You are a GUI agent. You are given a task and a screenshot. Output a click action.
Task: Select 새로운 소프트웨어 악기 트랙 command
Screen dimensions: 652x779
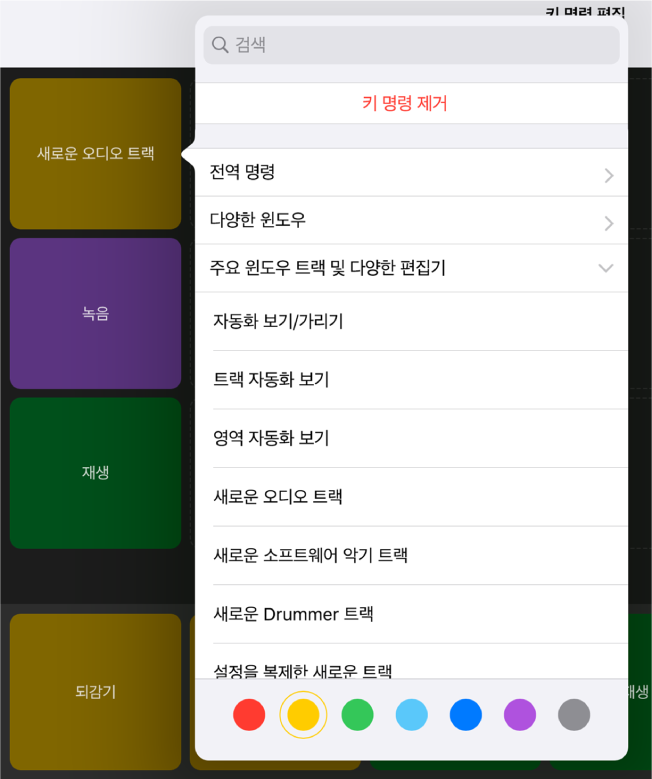[411, 555]
